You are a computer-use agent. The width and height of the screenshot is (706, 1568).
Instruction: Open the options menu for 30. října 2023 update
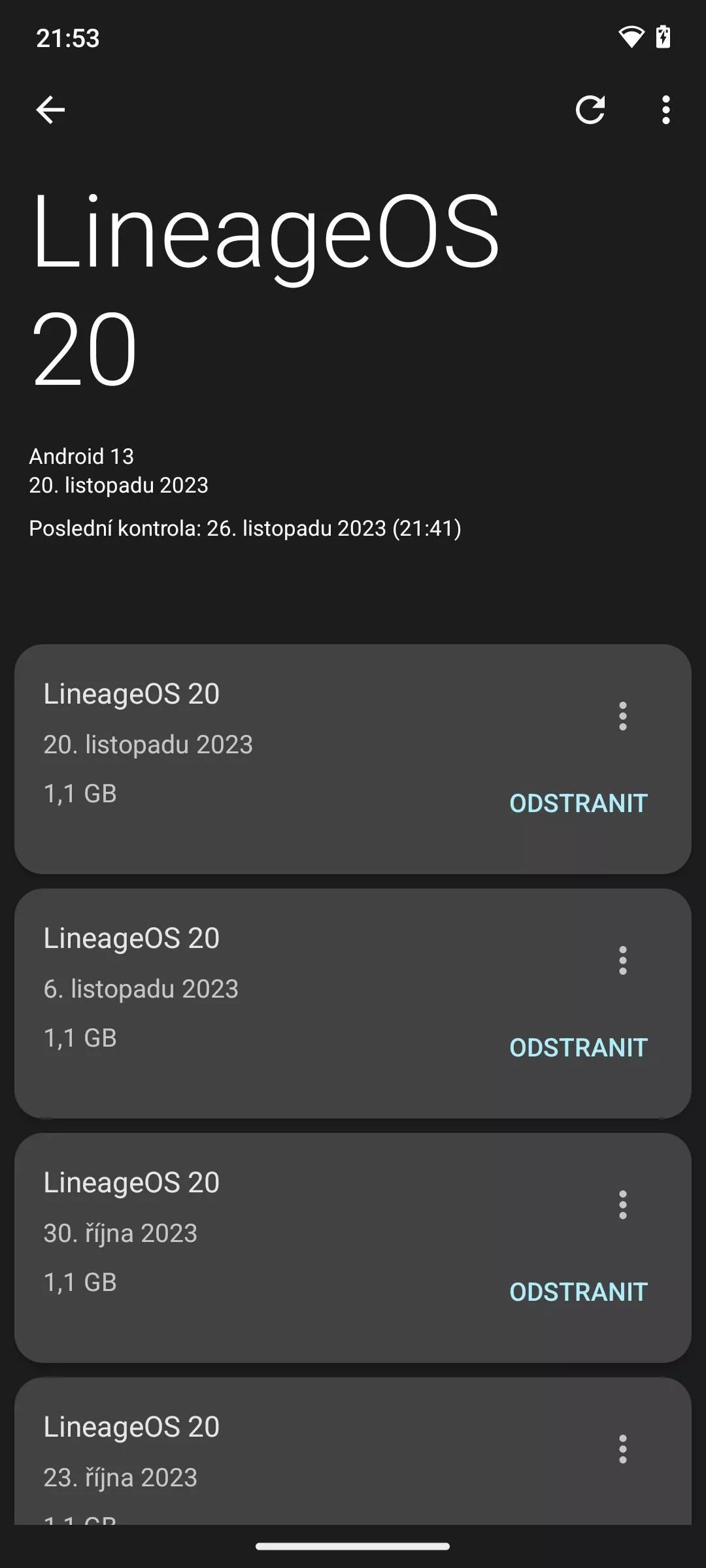point(622,1205)
